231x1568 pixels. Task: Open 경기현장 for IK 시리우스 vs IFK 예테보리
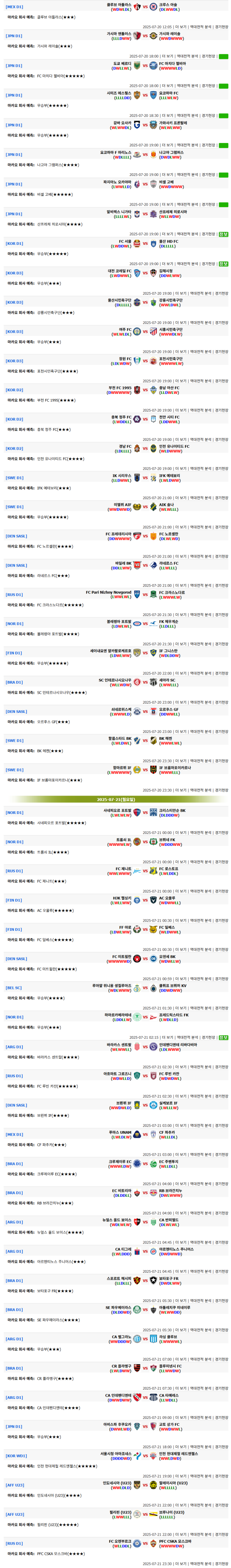[221, 498]
